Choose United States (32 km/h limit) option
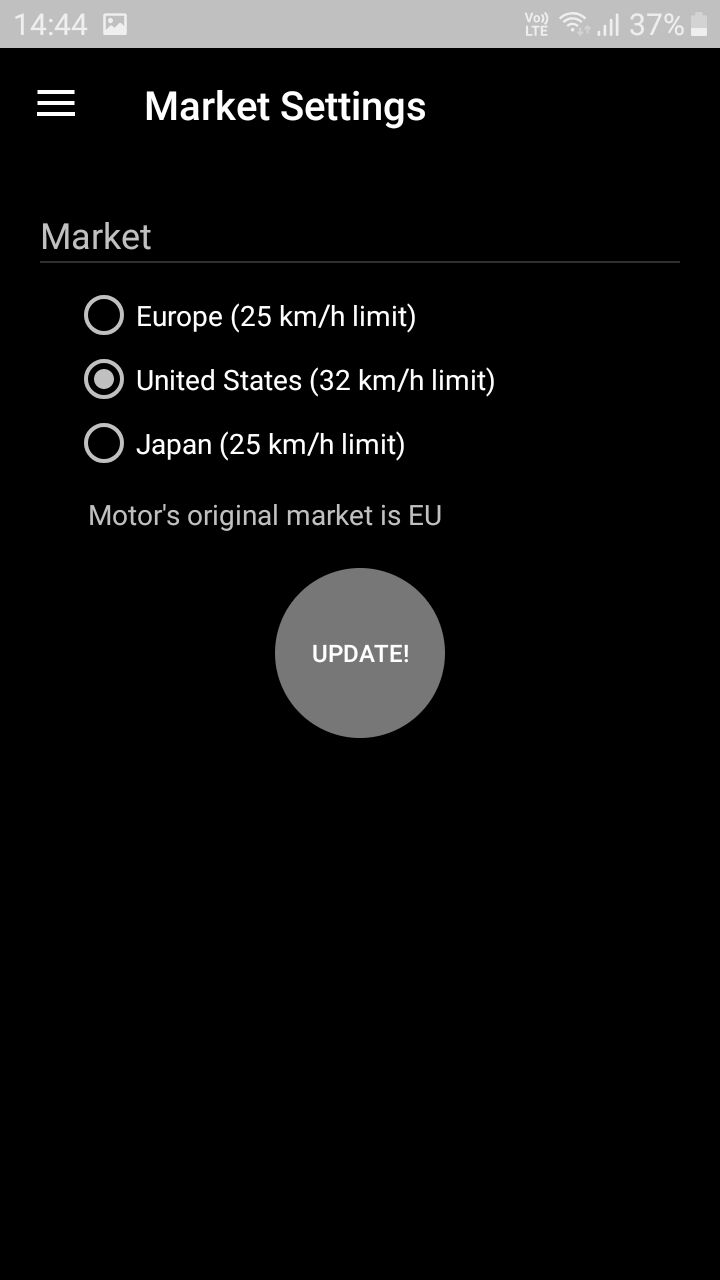Image resolution: width=720 pixels, height=1280 pixels. [290, 380]
